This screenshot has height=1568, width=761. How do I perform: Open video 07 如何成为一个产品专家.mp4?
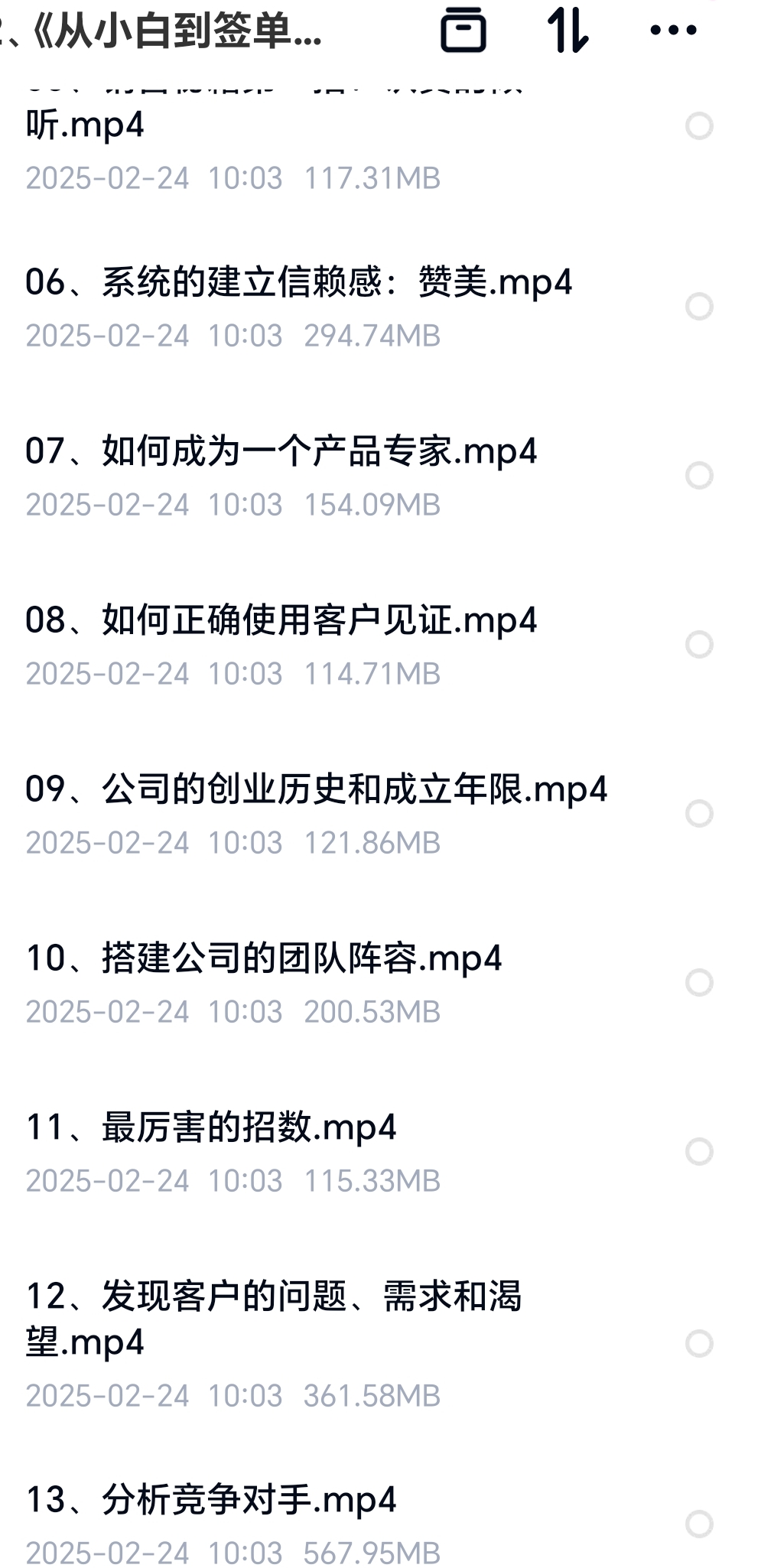pyautogui.click(x=281, y=451)
